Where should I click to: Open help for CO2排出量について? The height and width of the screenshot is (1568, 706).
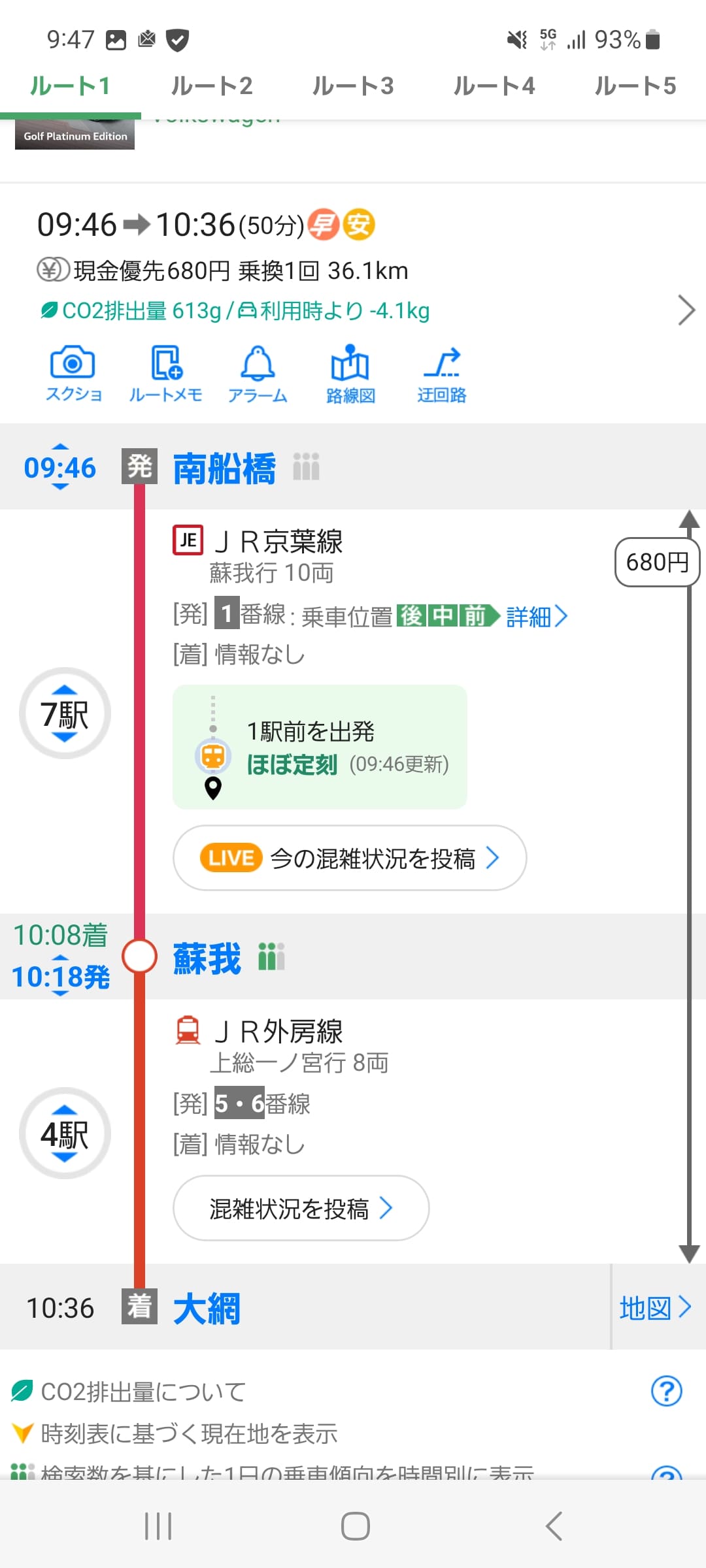tap(666, 1391)
